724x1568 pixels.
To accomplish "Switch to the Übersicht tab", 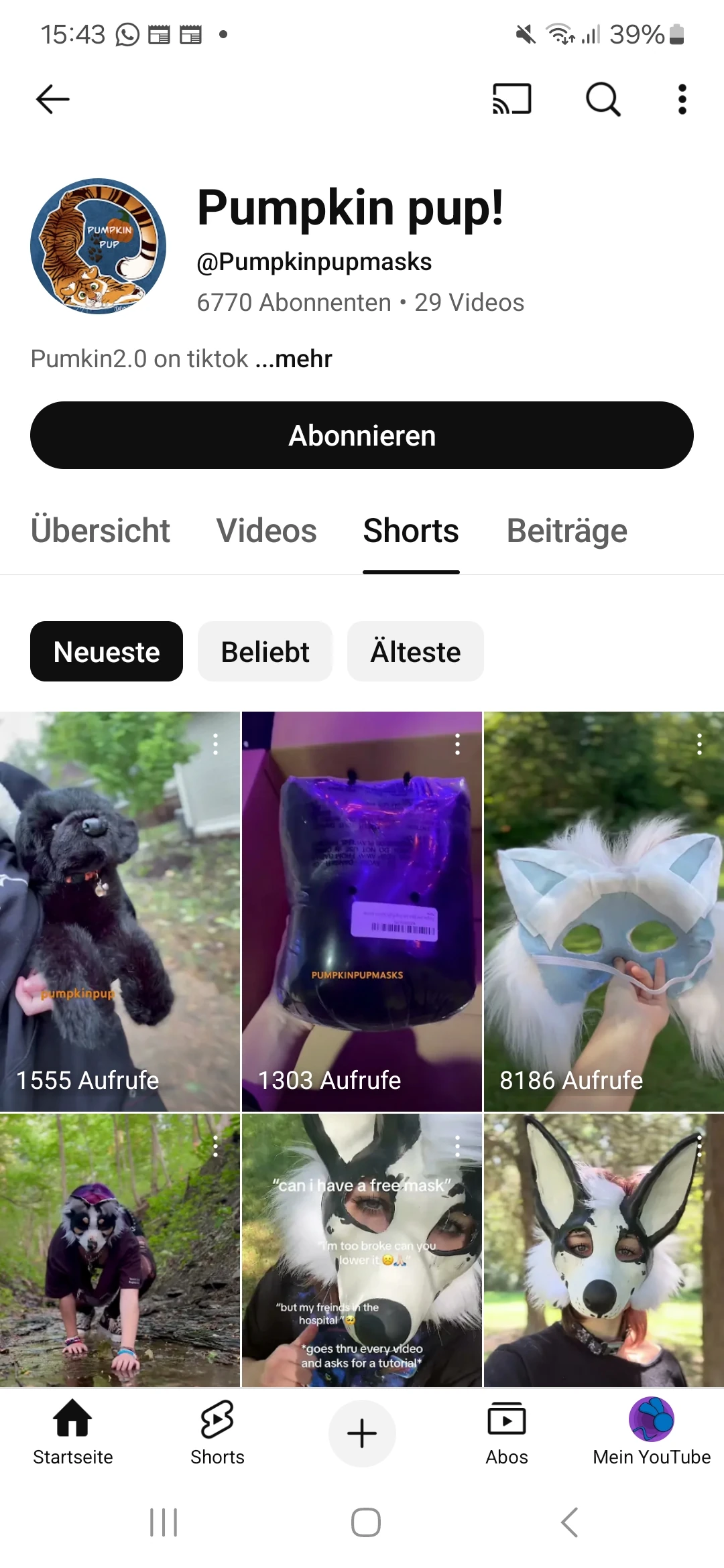I will pos(101,531).
